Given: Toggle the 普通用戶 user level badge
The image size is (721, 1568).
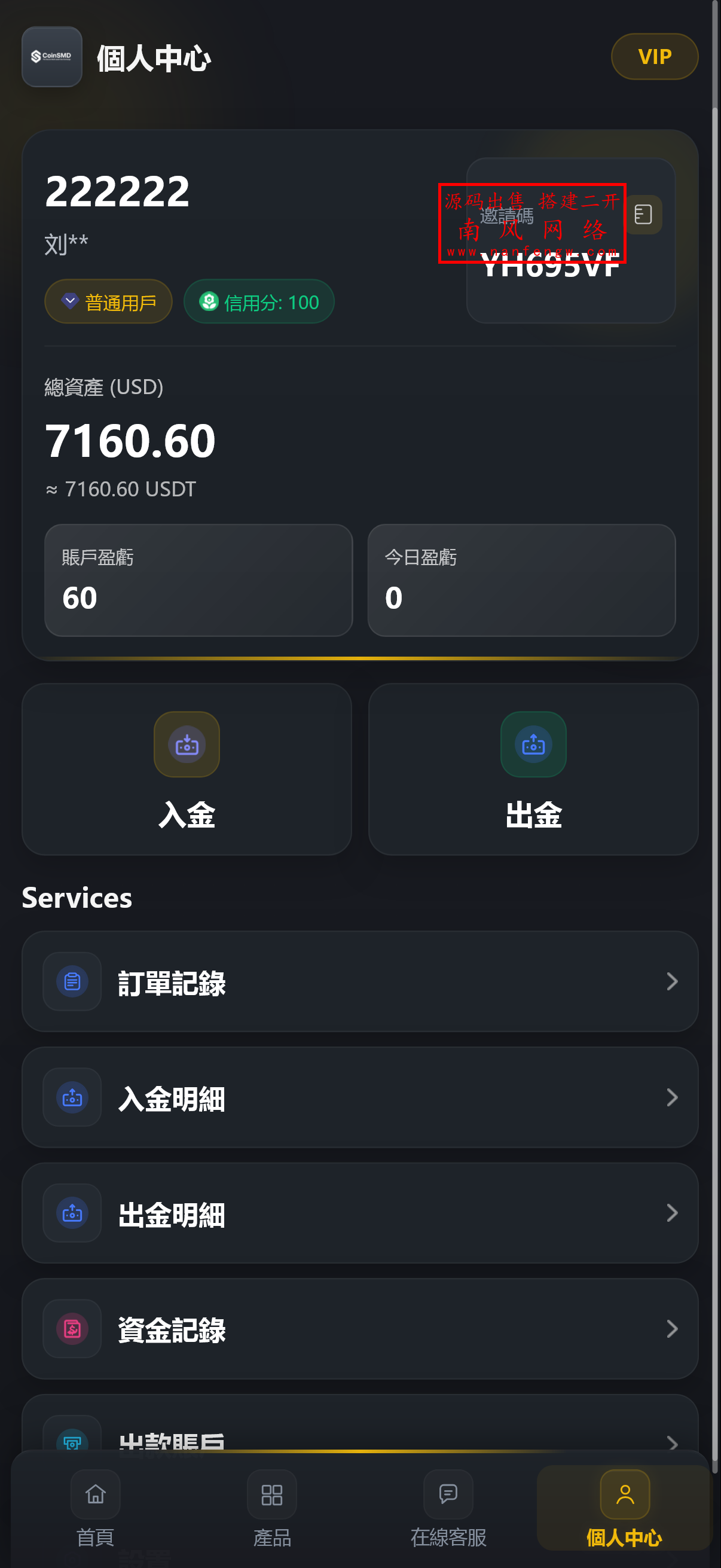Looking at the screenshot, I should click(x=108, y=301).
